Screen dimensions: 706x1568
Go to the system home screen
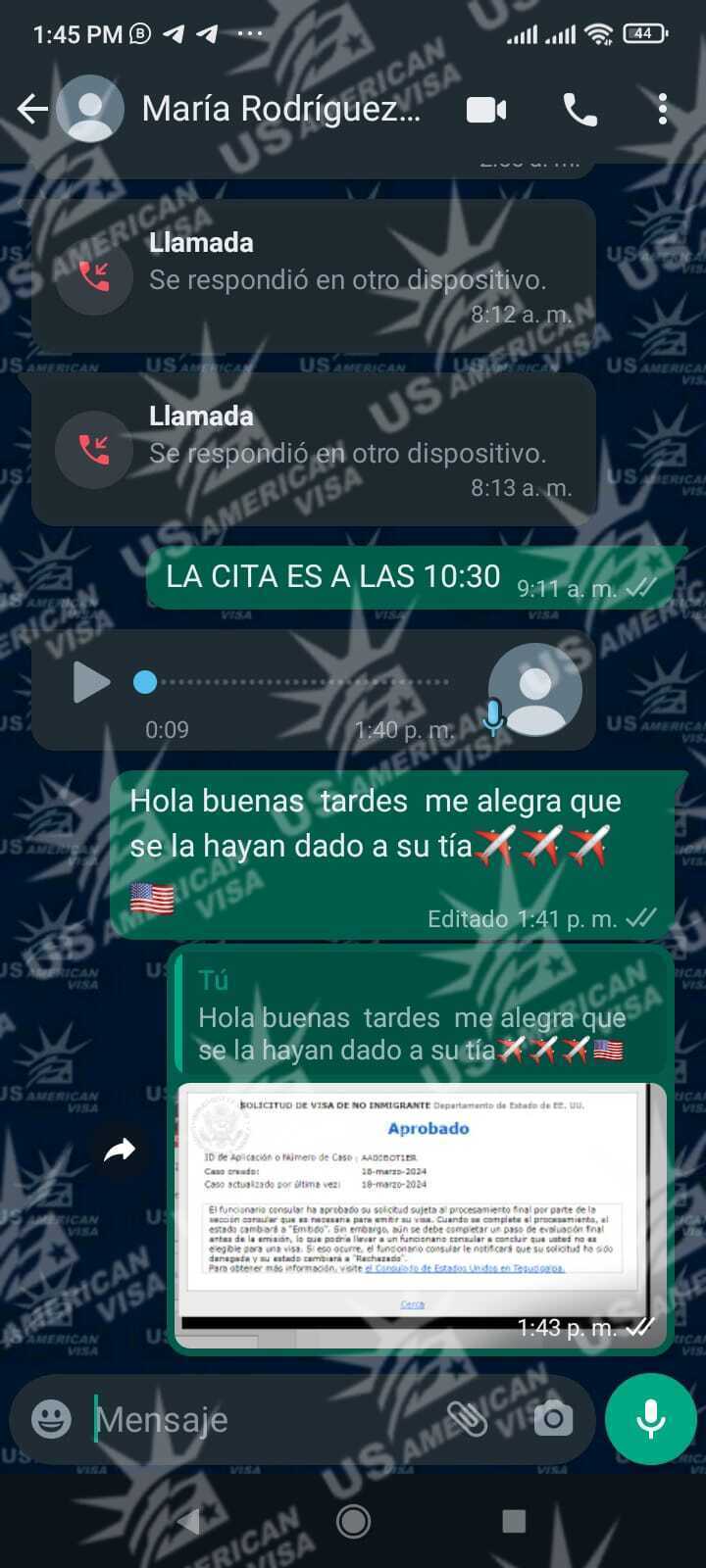coord(353,1521)
